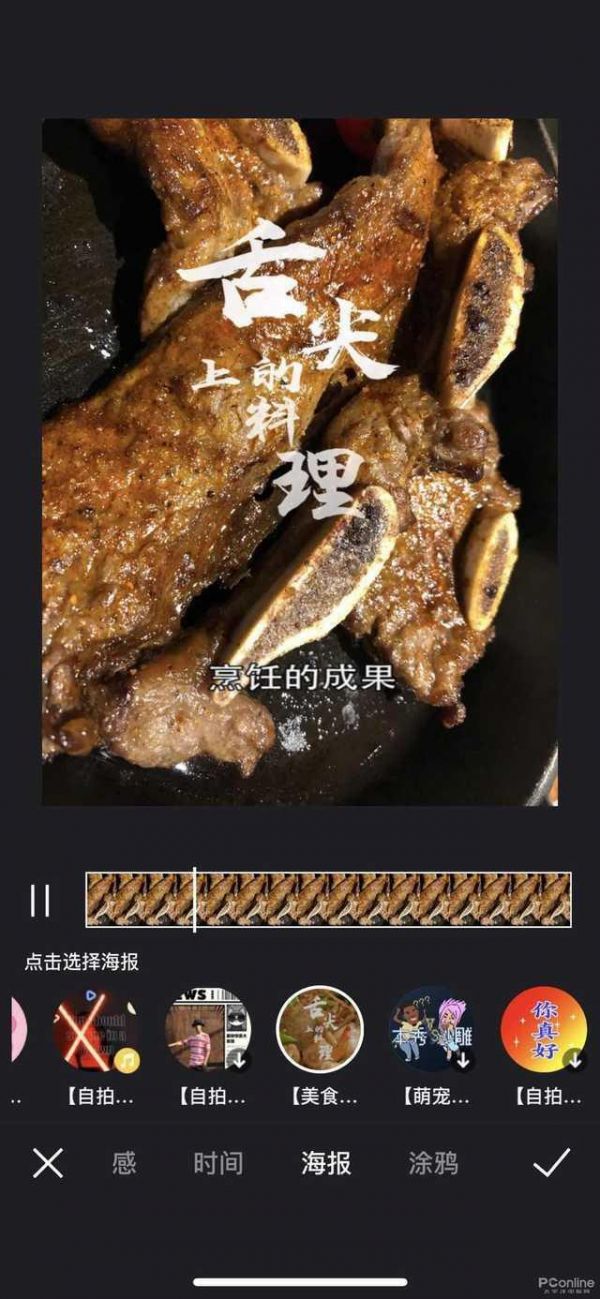This screenshot has width=600, height=1299.
Task: Select the 美食 food poster template
Action: (x=320, y=1030)
